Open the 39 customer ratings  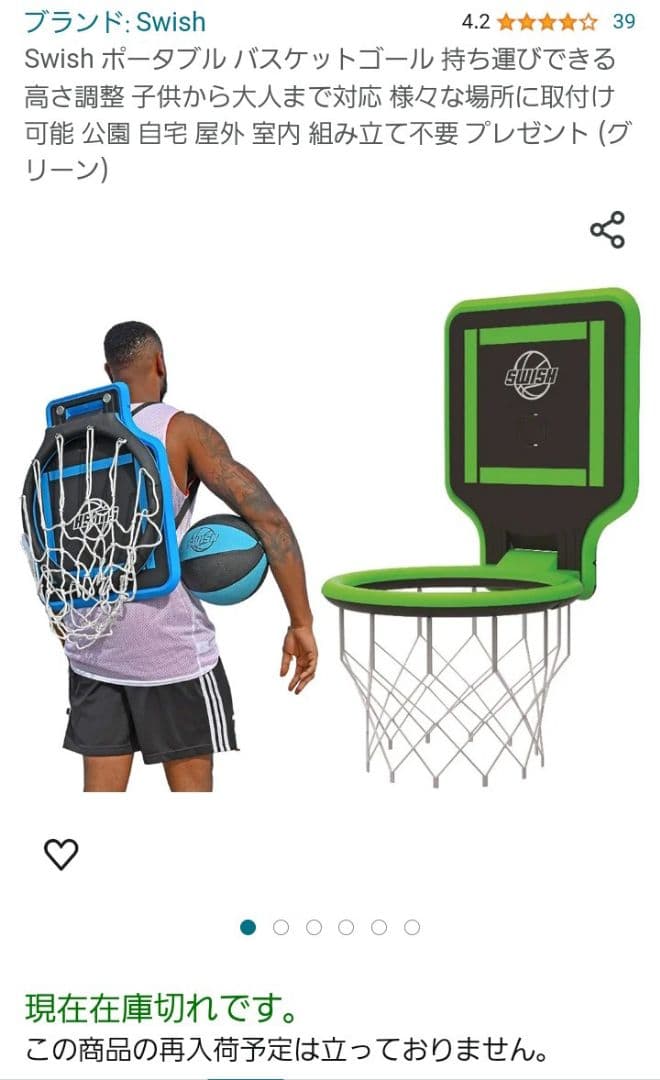[623, 21]
